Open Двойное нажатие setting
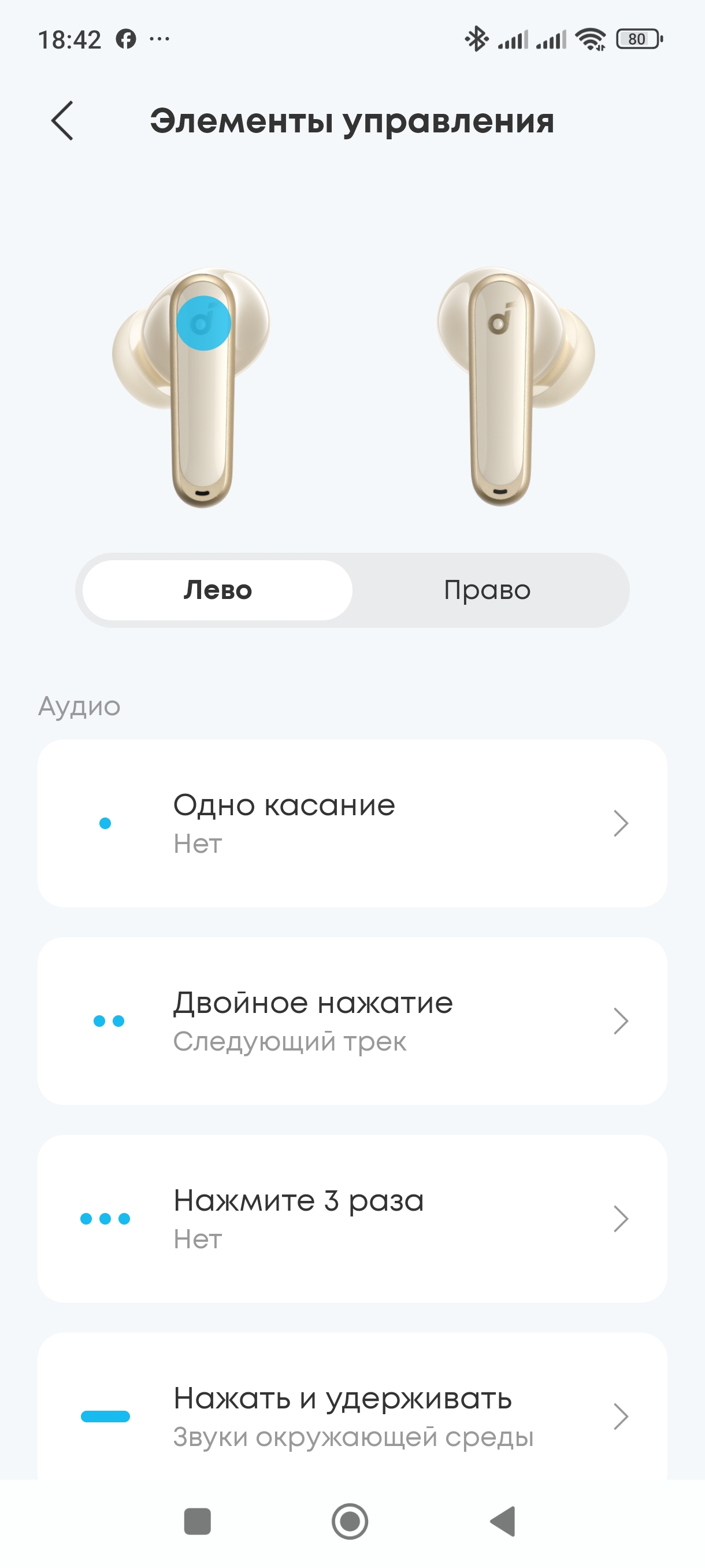 coord(352,1021)
